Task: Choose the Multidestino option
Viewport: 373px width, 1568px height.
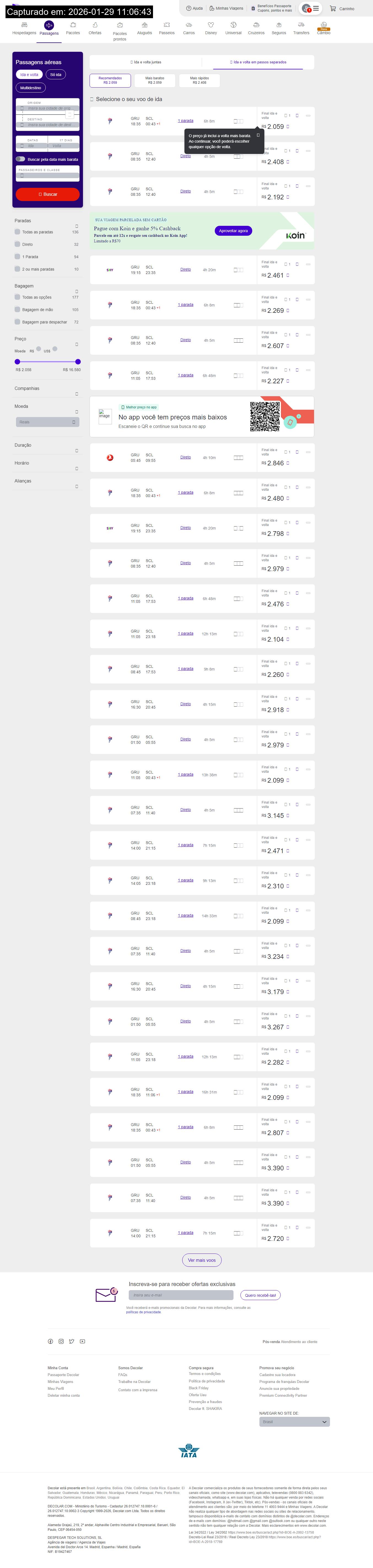Action: point(31,88)
